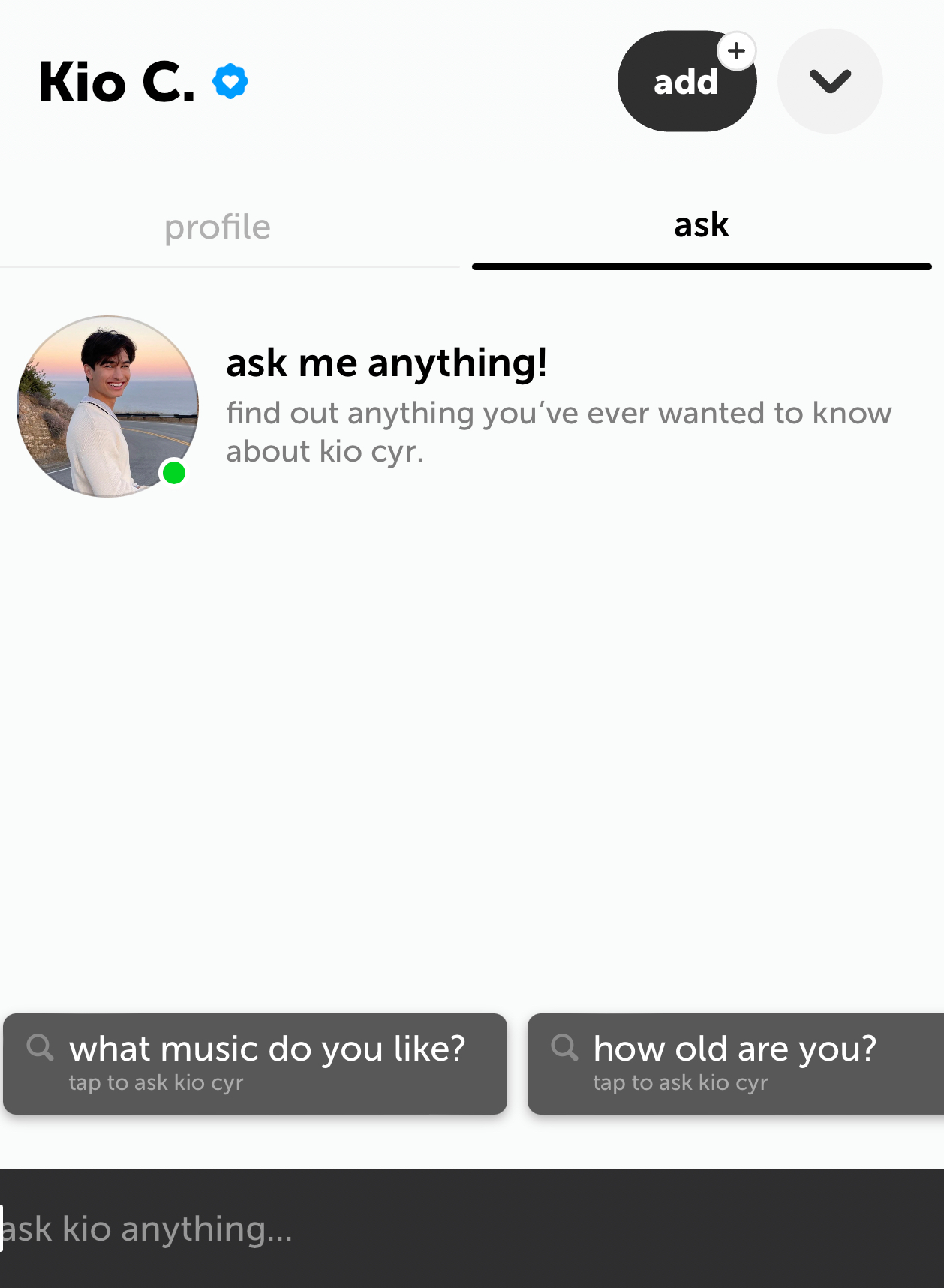Select the ask tab
Viewport: 944px width, 1288px height.
pos(701,225)
